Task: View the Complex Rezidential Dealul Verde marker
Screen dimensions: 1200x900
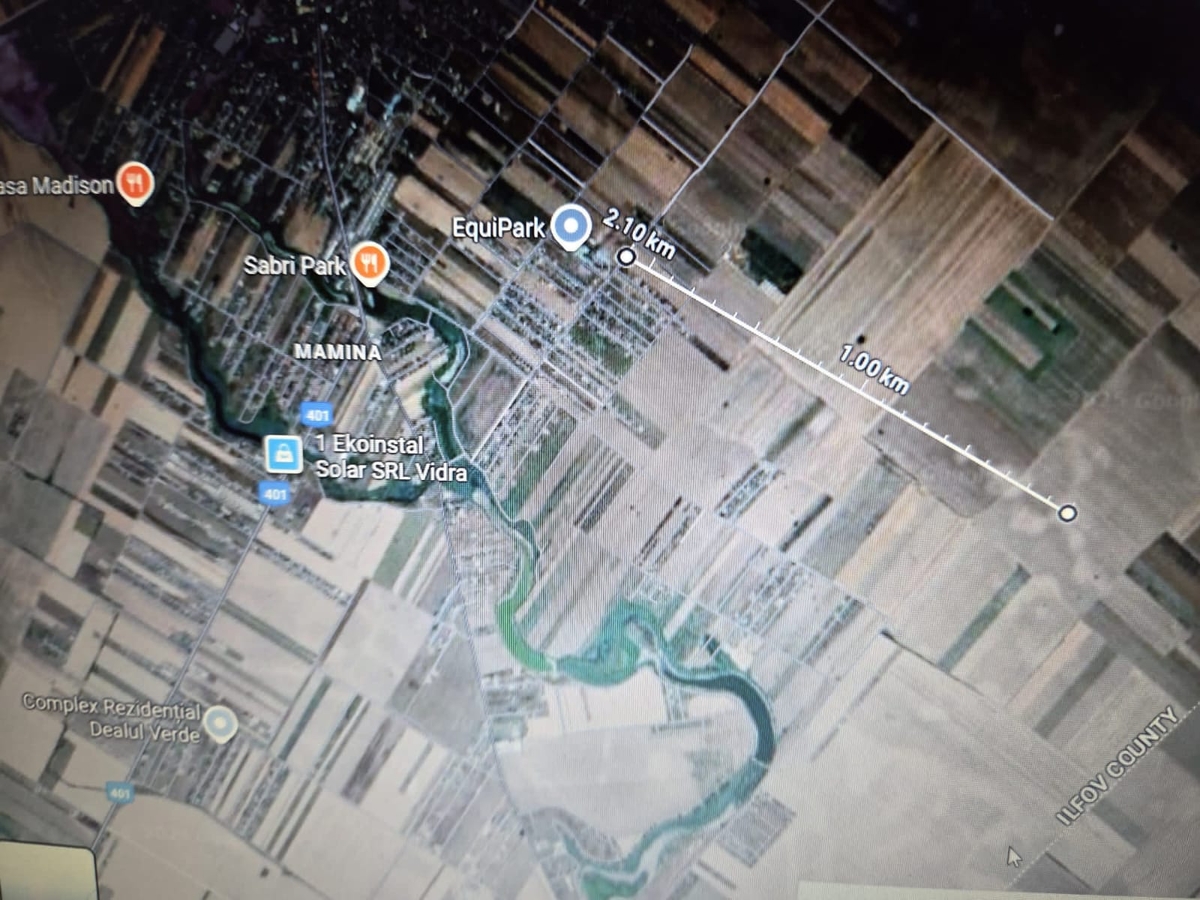Action: (x=221, y=722)
